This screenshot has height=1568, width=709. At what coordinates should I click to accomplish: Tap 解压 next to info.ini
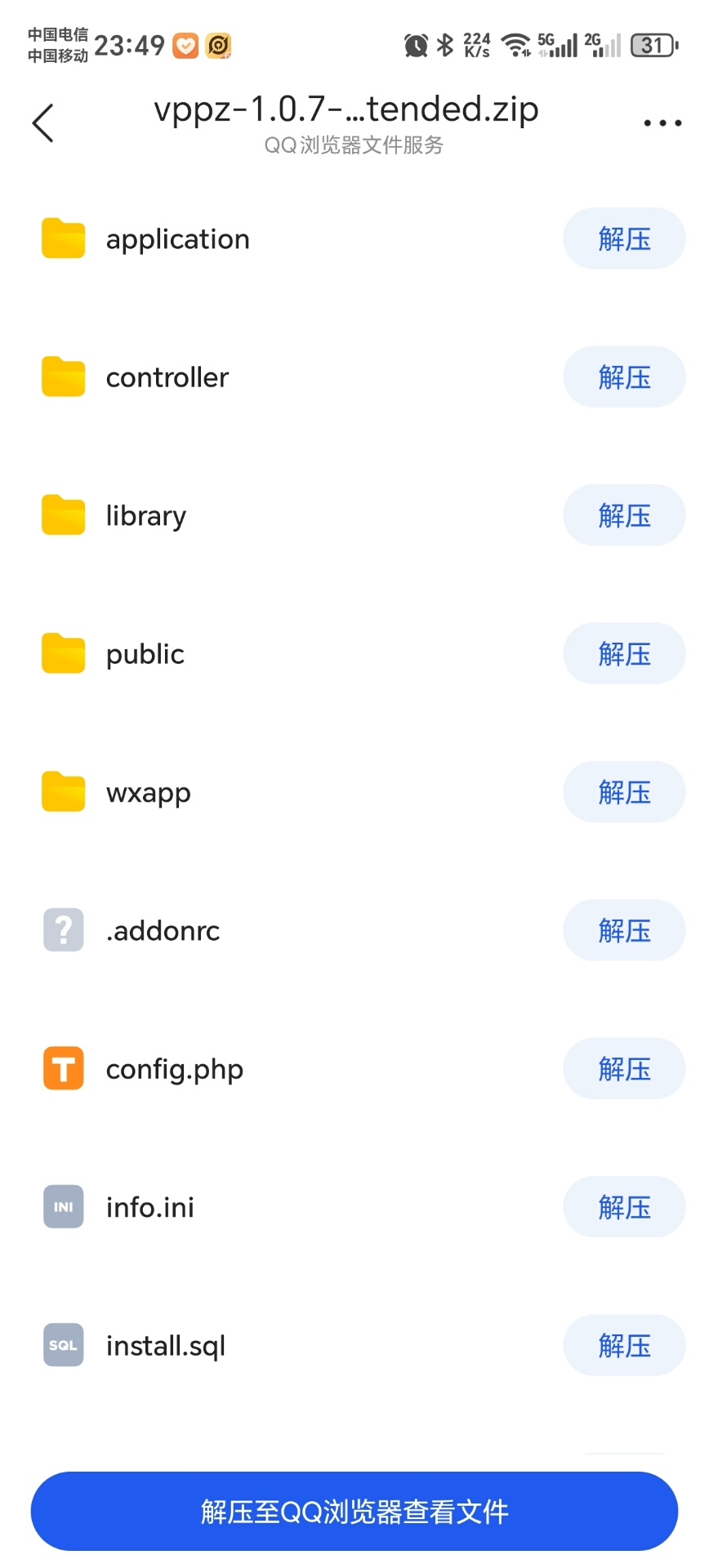624,1207
